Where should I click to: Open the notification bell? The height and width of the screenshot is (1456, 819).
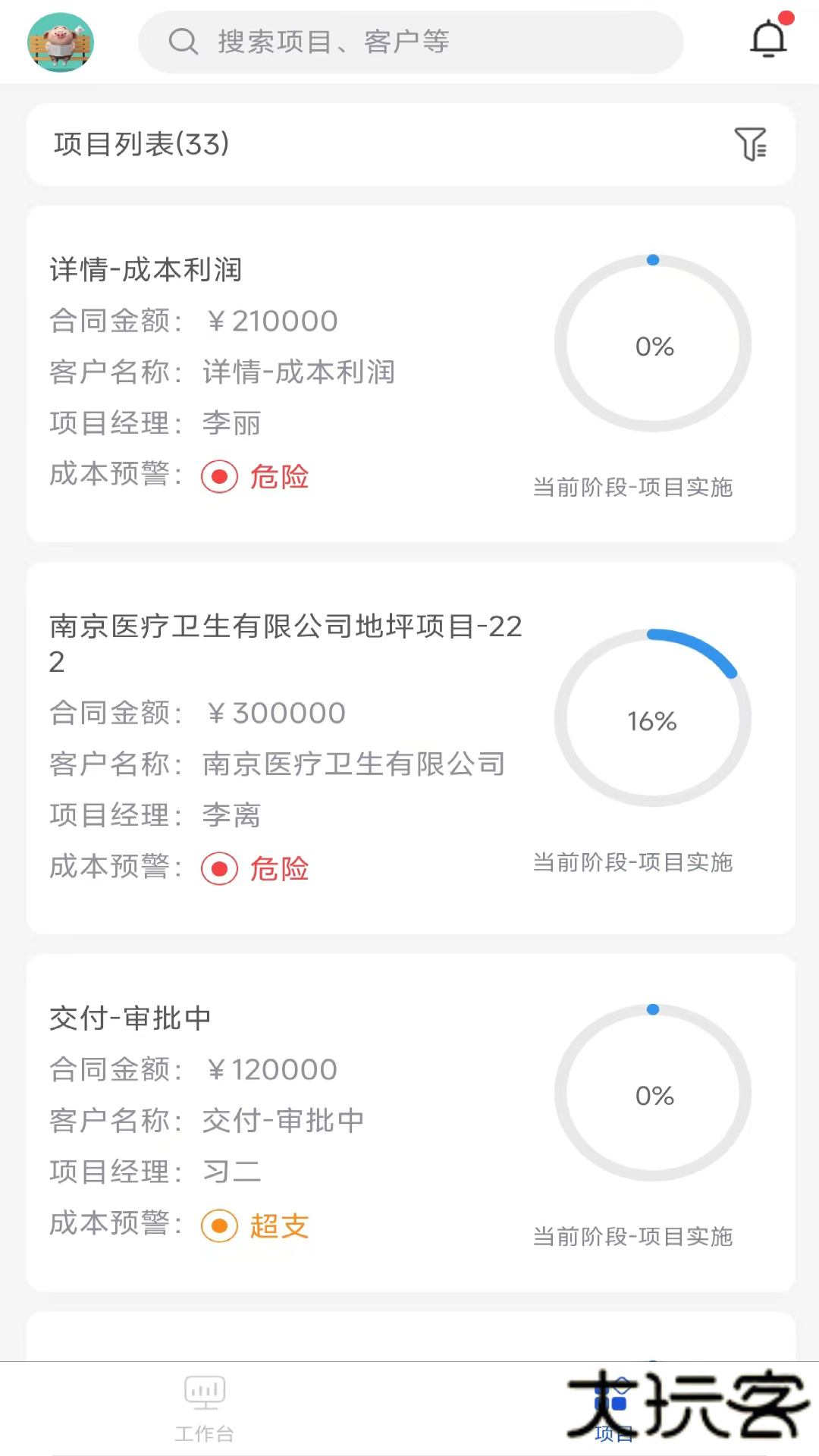(x=768, y=36)
